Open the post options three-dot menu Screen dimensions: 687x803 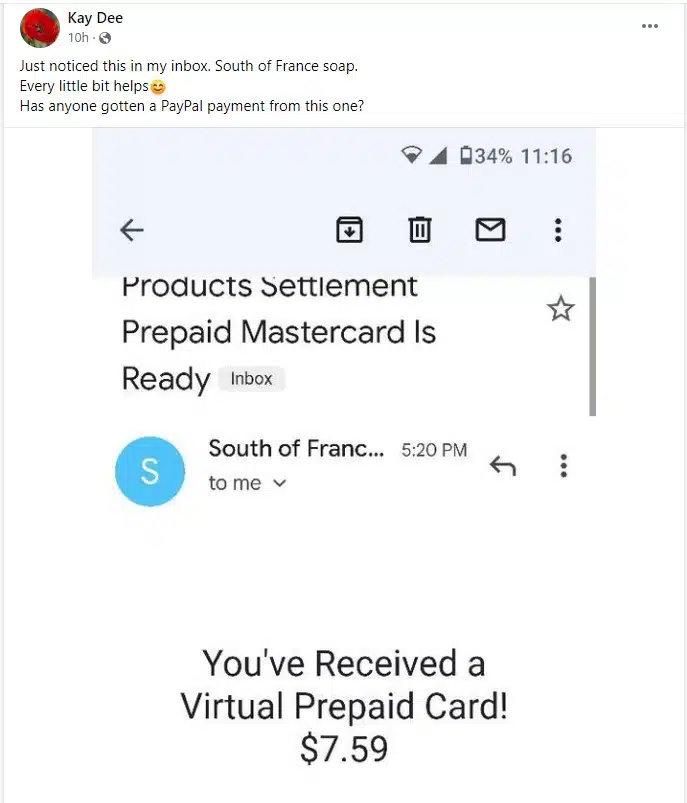(x=650, y=26)
